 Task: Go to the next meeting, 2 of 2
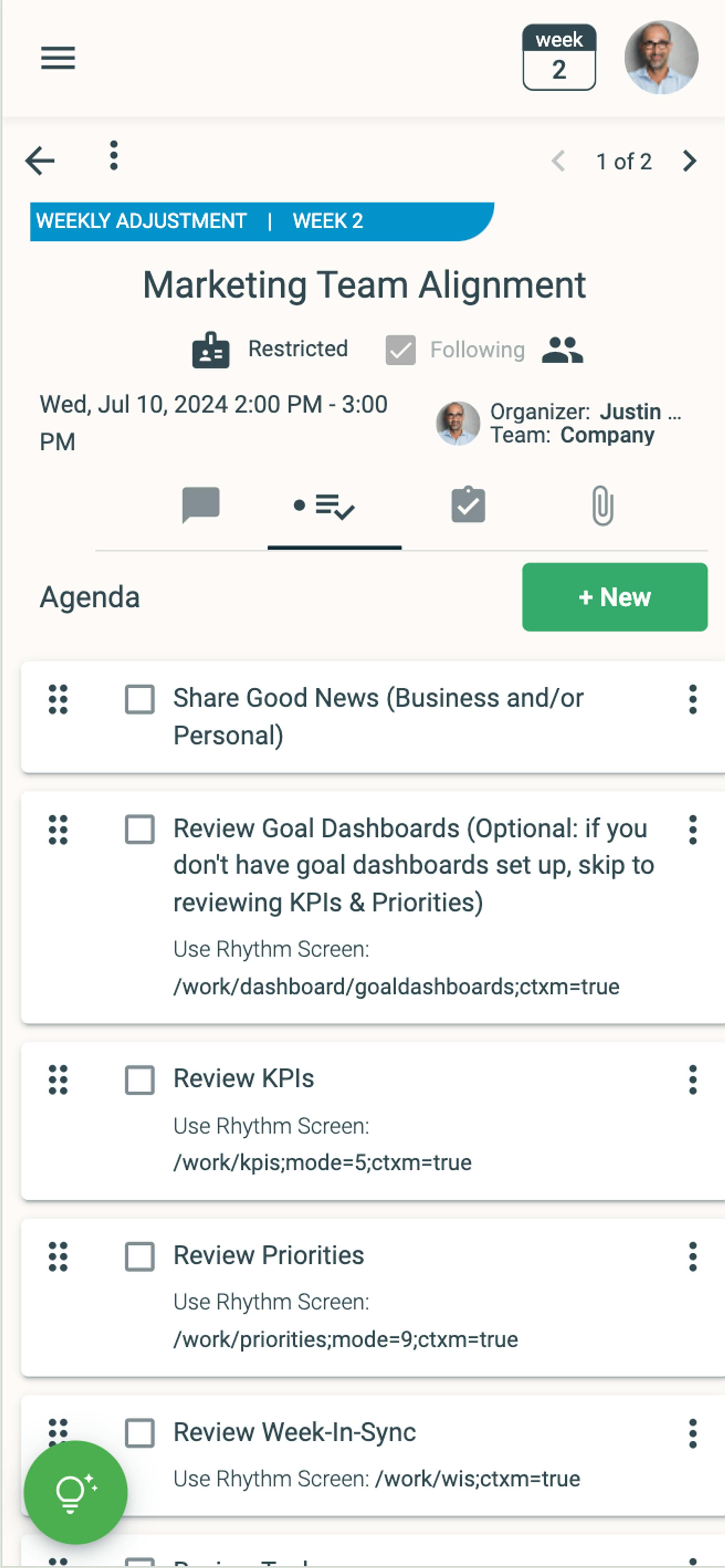coord(688,161)
